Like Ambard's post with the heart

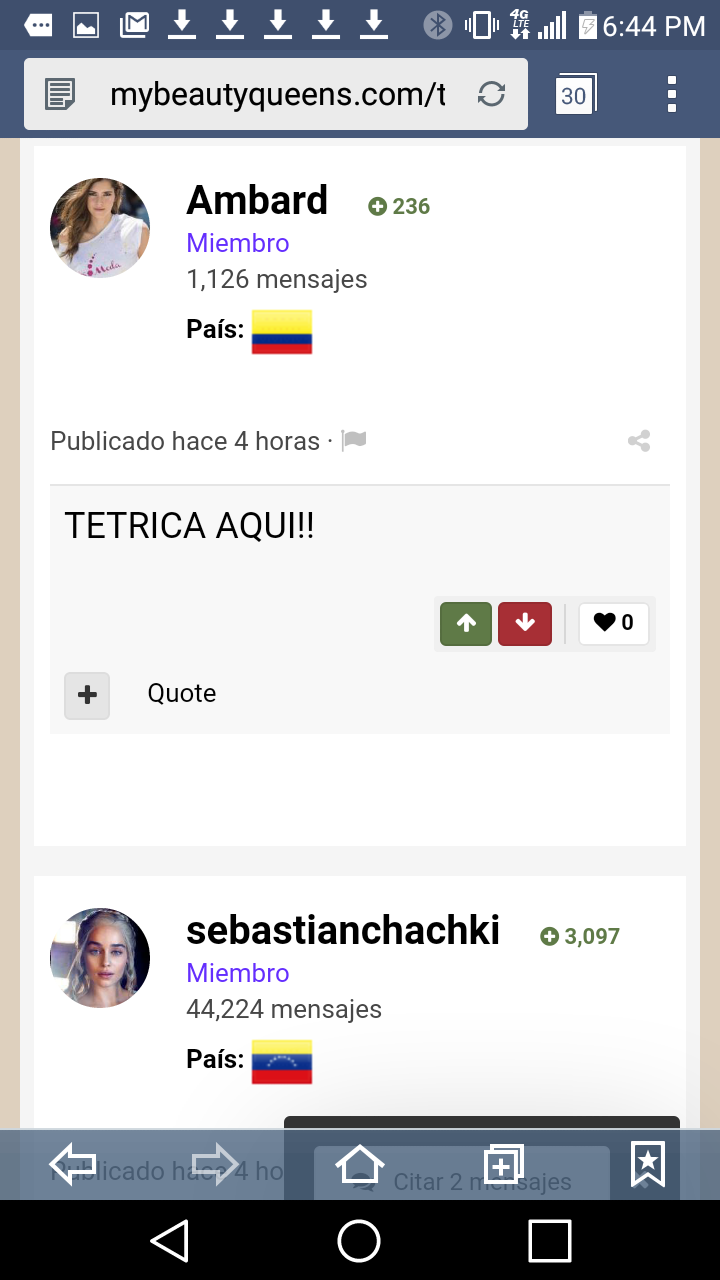[x=614, y=624]
